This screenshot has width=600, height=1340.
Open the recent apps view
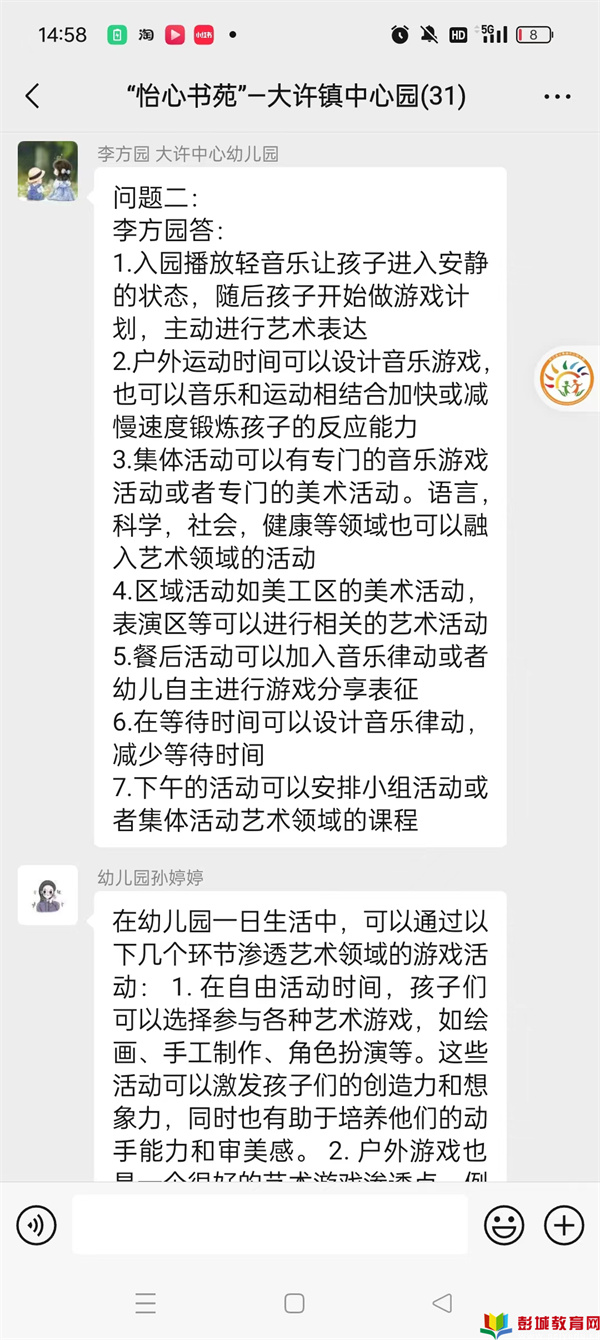(x=146, y=1303)
